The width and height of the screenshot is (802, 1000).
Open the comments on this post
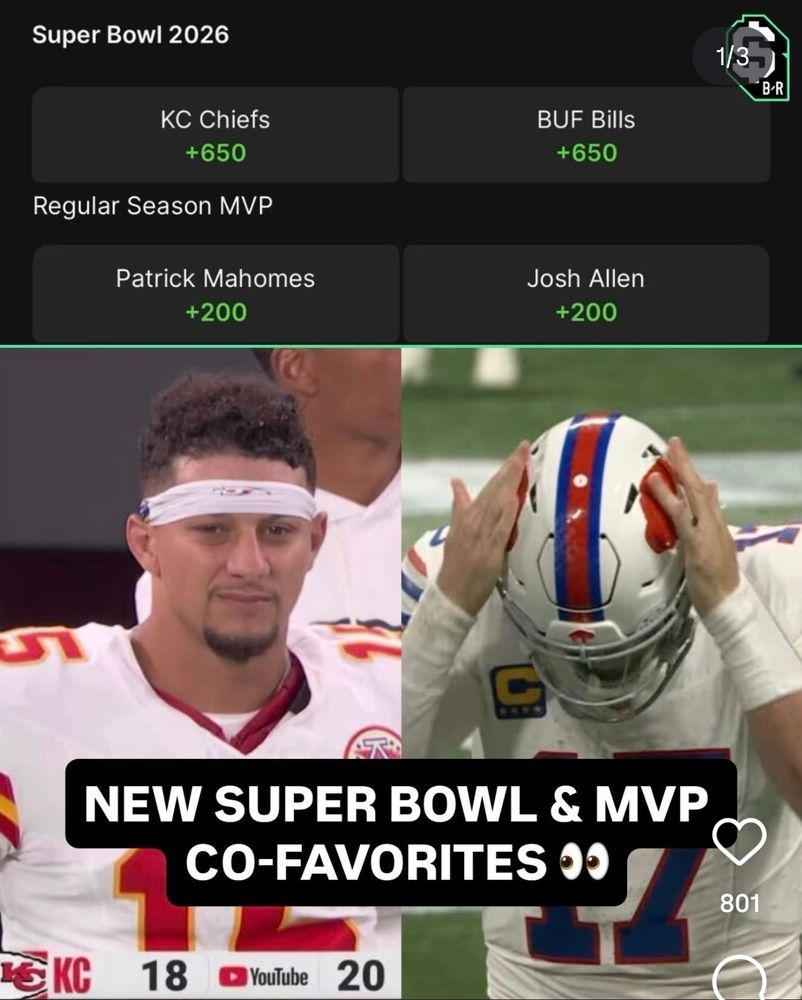point(741,978)
